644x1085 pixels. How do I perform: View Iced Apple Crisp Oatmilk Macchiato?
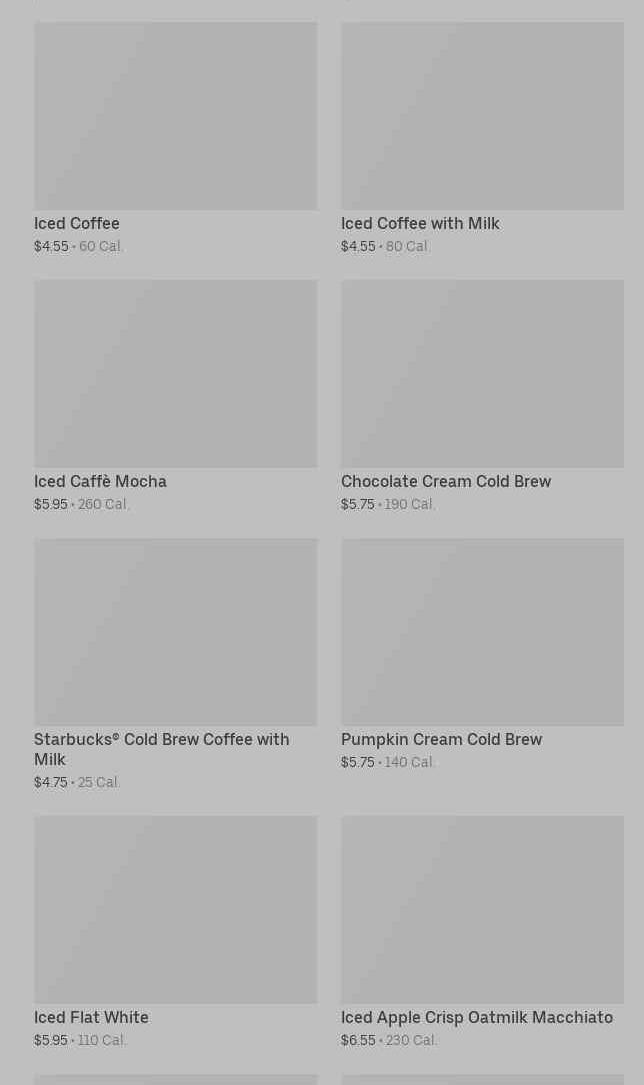pos(482,932)
